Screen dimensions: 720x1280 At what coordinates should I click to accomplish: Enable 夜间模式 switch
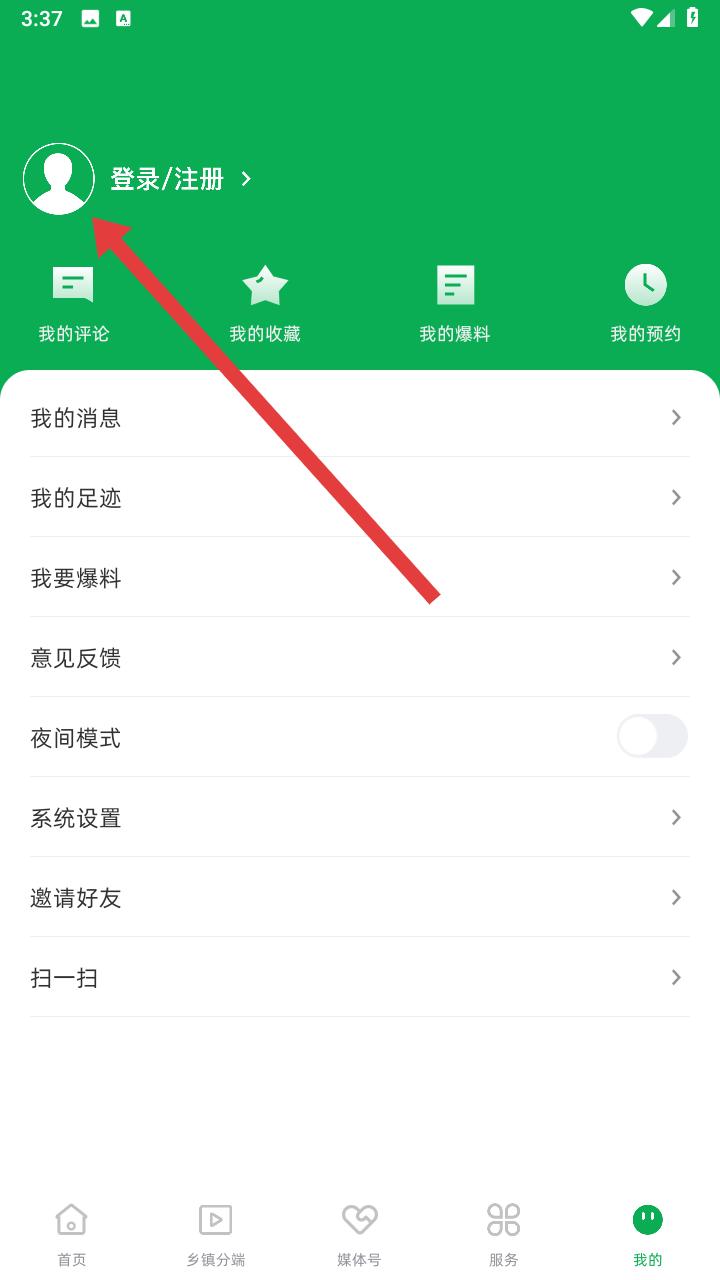tap(652, 737)
